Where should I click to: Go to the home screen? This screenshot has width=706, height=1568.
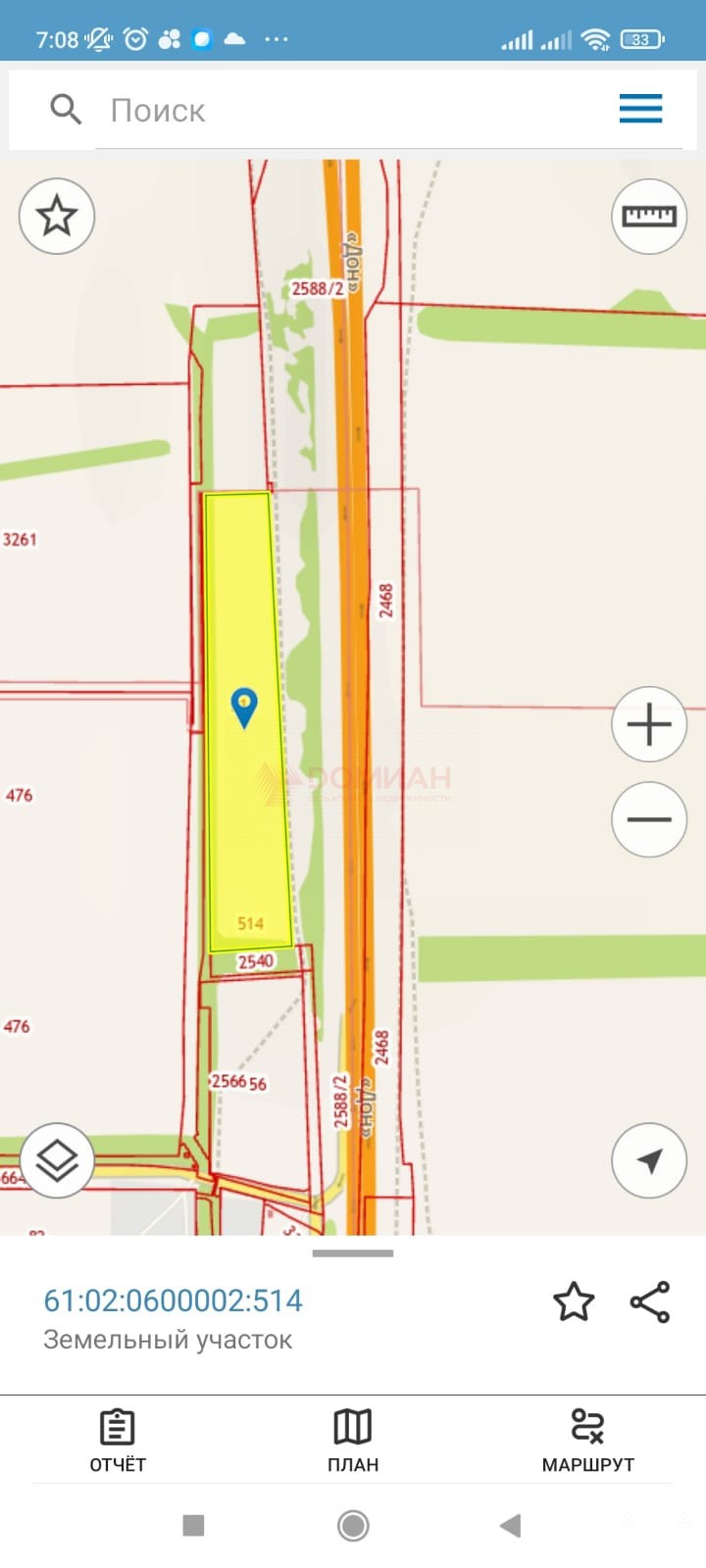[353, 1525]
